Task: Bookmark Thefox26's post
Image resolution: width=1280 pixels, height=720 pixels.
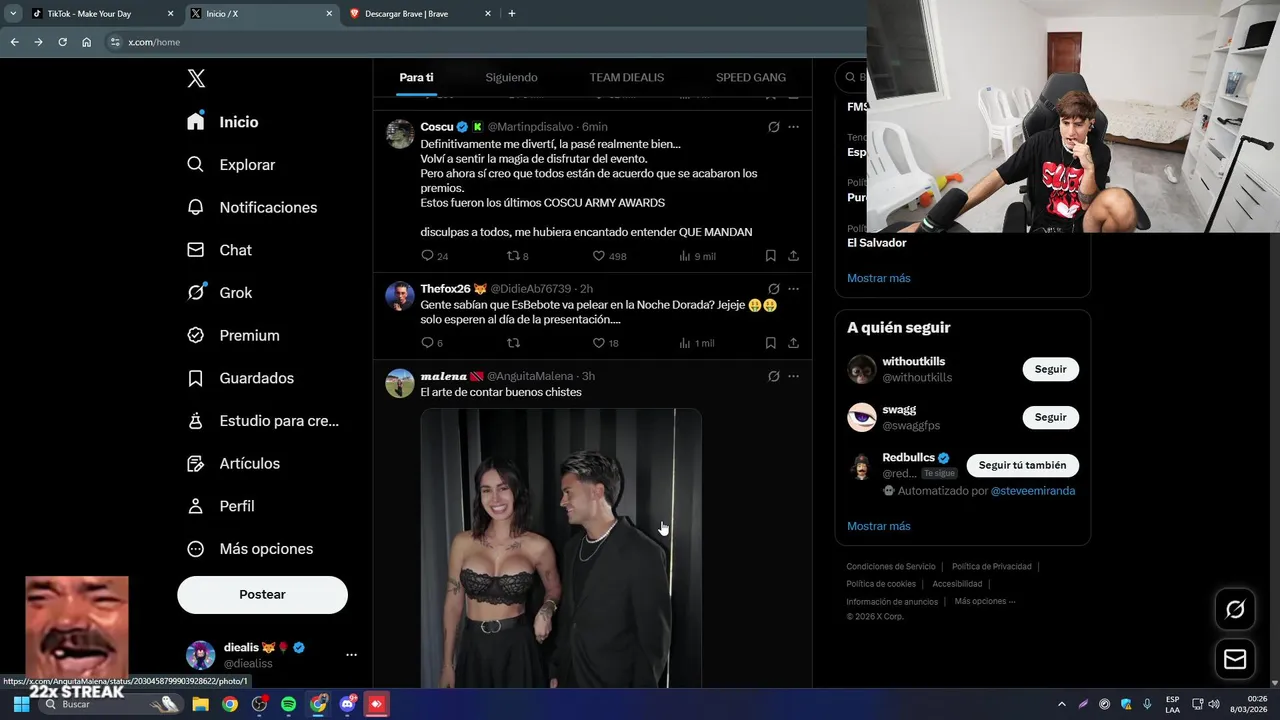Action: coord(770,343)
